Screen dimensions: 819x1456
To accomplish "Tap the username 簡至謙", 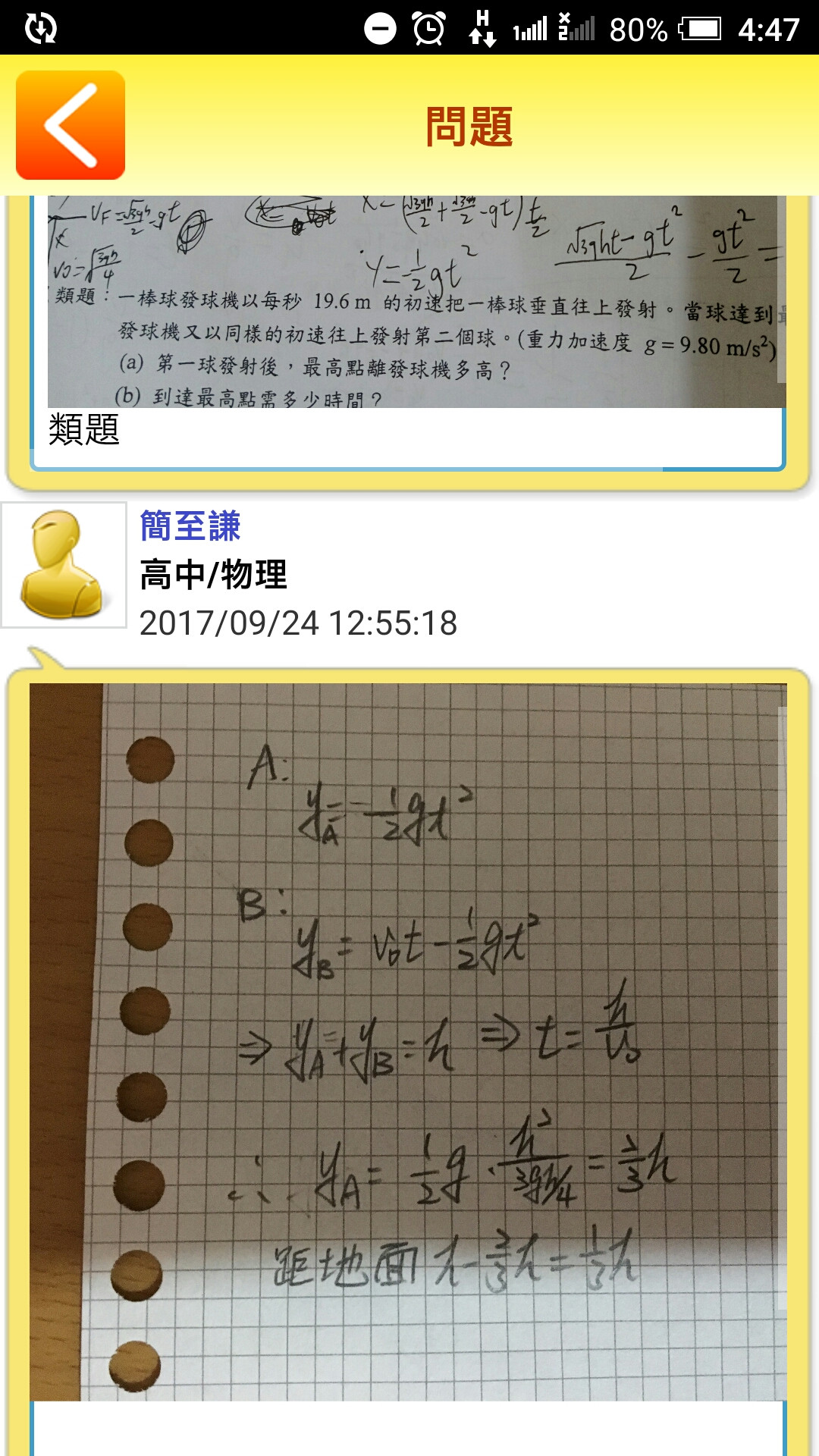I will (x=190, y=526).
